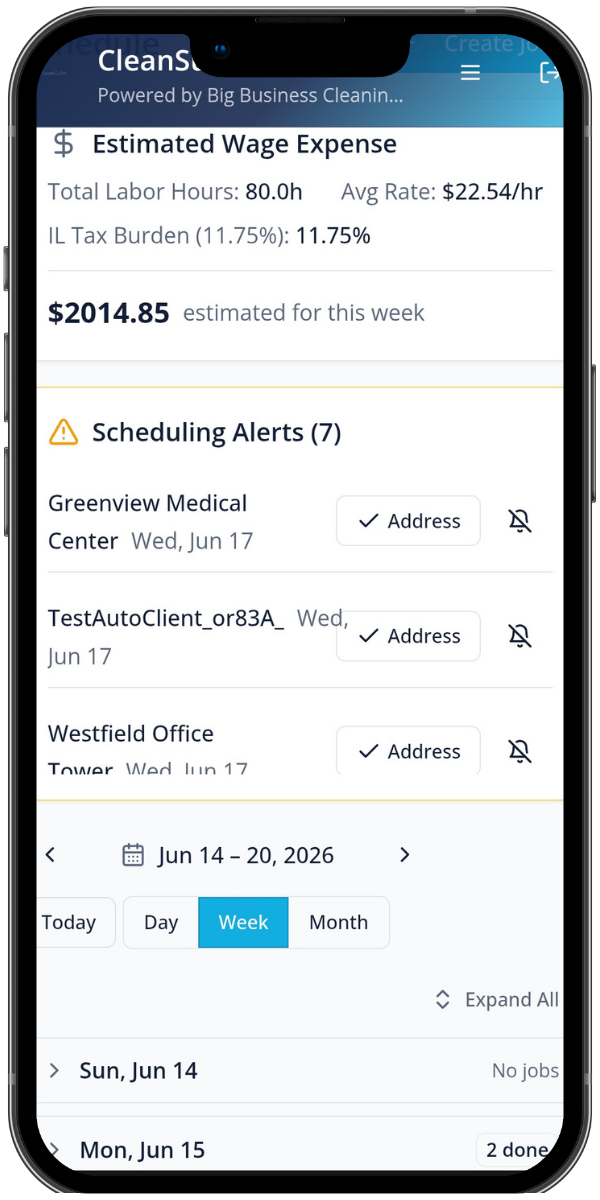Select the Week view
The width and height of the screenshot is (600, 1200).
243,922
